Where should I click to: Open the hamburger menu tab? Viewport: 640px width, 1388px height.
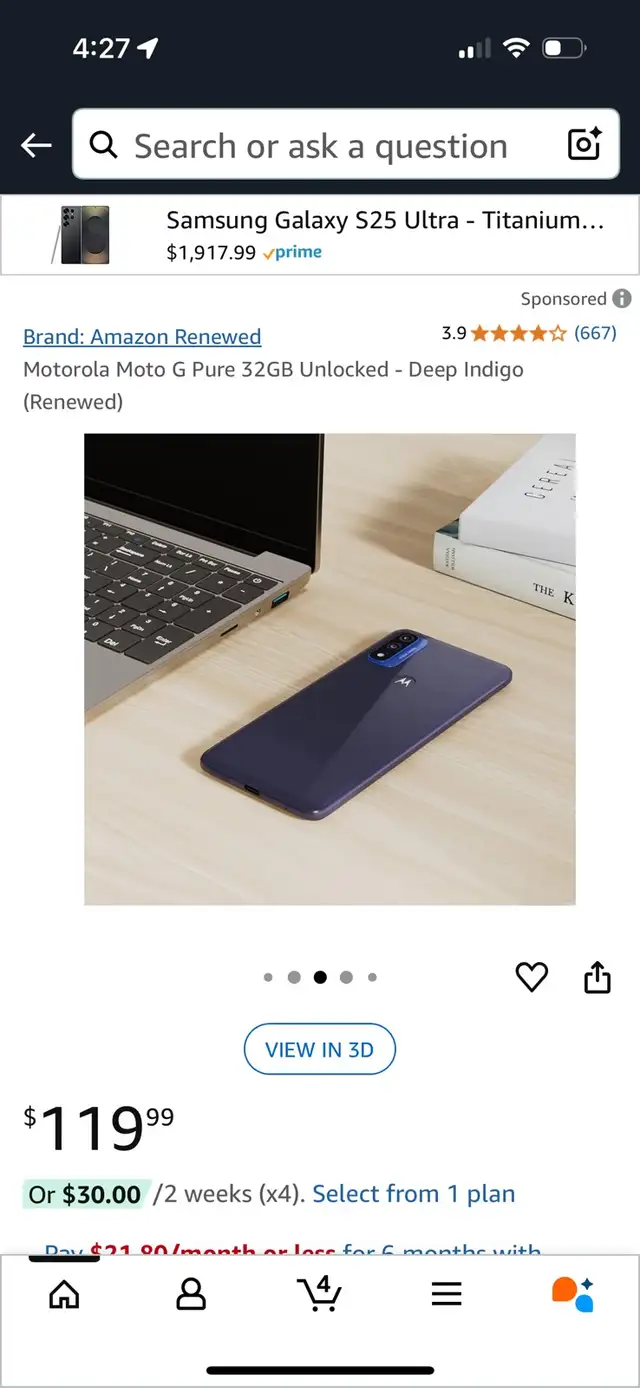446,1295
